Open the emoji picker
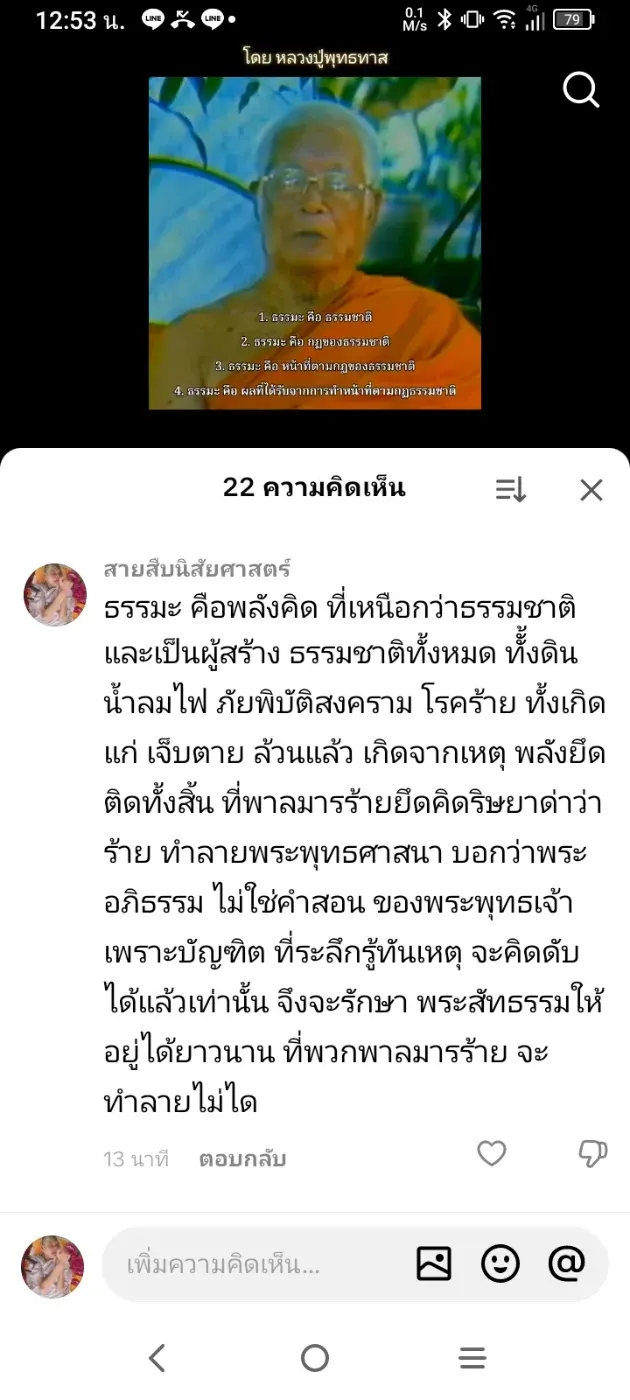This screenshot has width=630, height=1400. [x=500, y=1264]
